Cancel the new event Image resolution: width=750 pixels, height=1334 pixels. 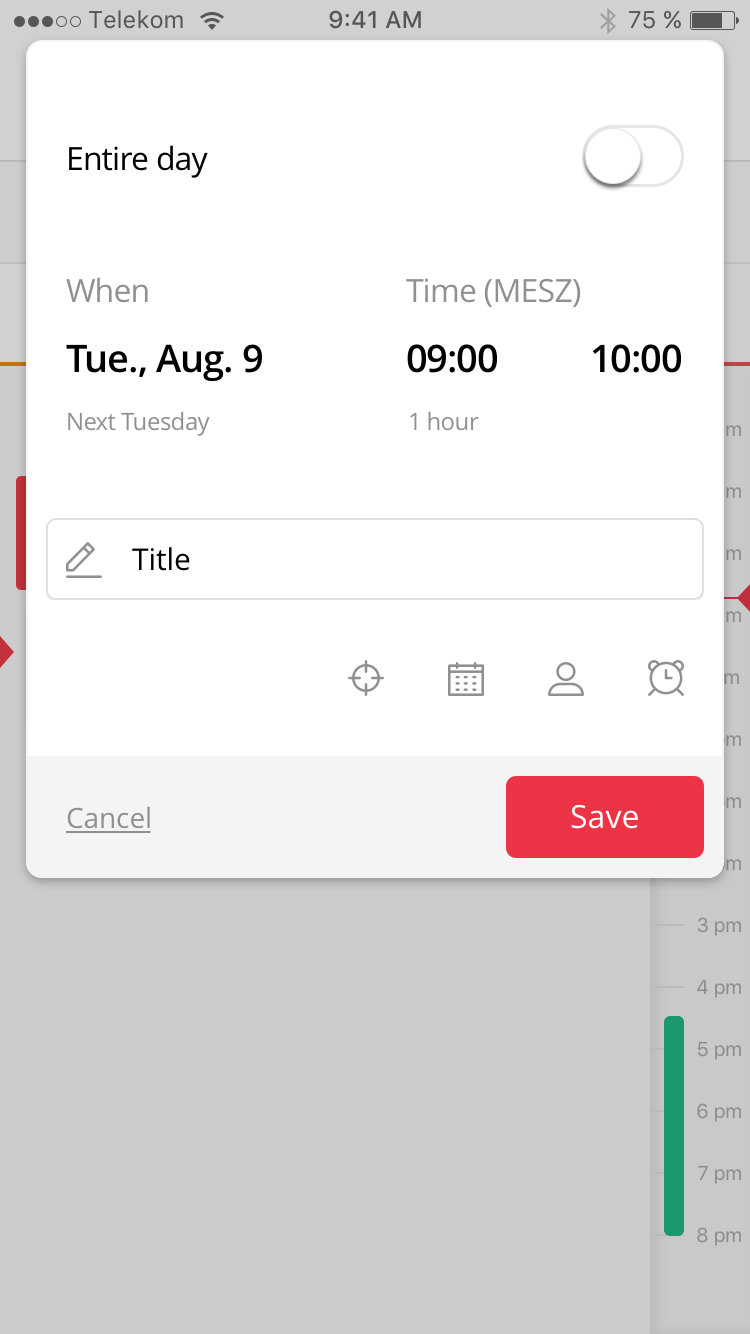coord(109,818)
